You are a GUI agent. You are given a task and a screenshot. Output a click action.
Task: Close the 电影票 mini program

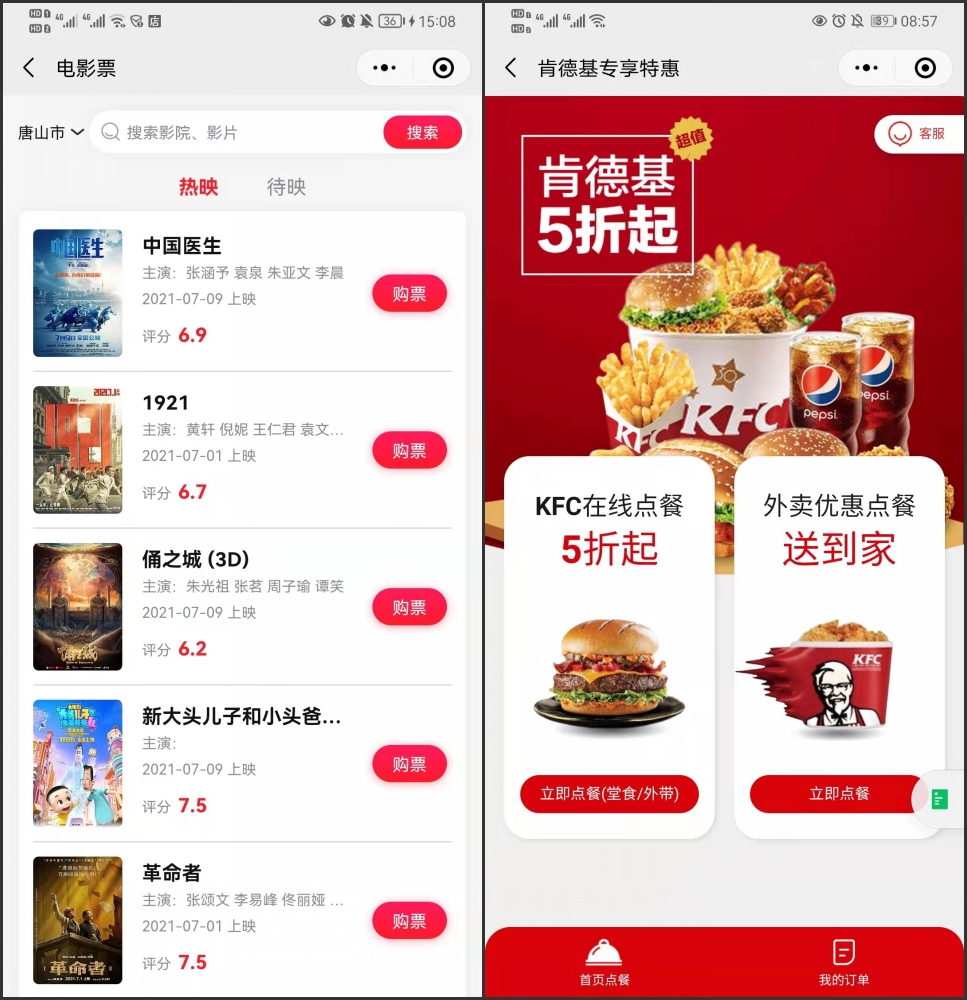pos(443,68)
